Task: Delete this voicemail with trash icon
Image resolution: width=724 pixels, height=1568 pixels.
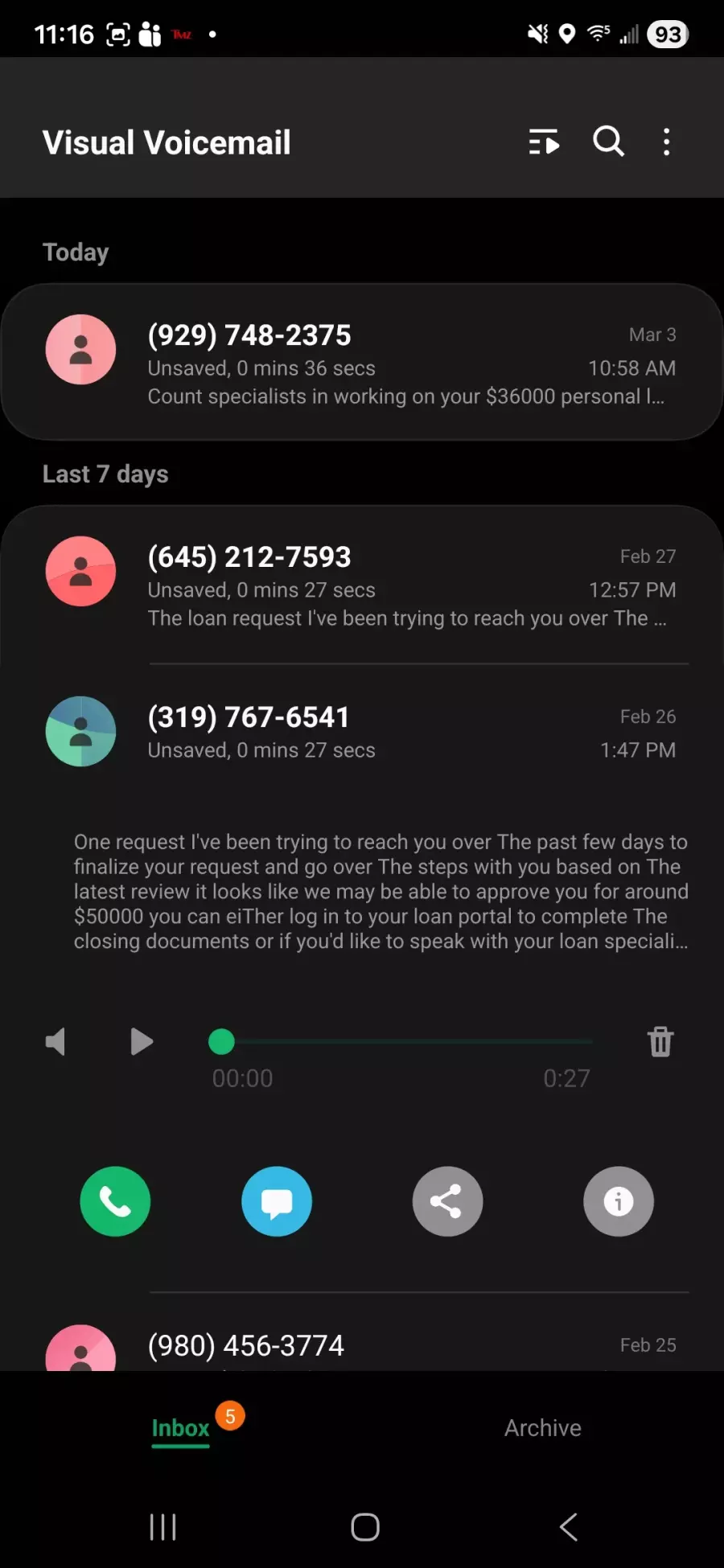Action: tap(660, 1042)
